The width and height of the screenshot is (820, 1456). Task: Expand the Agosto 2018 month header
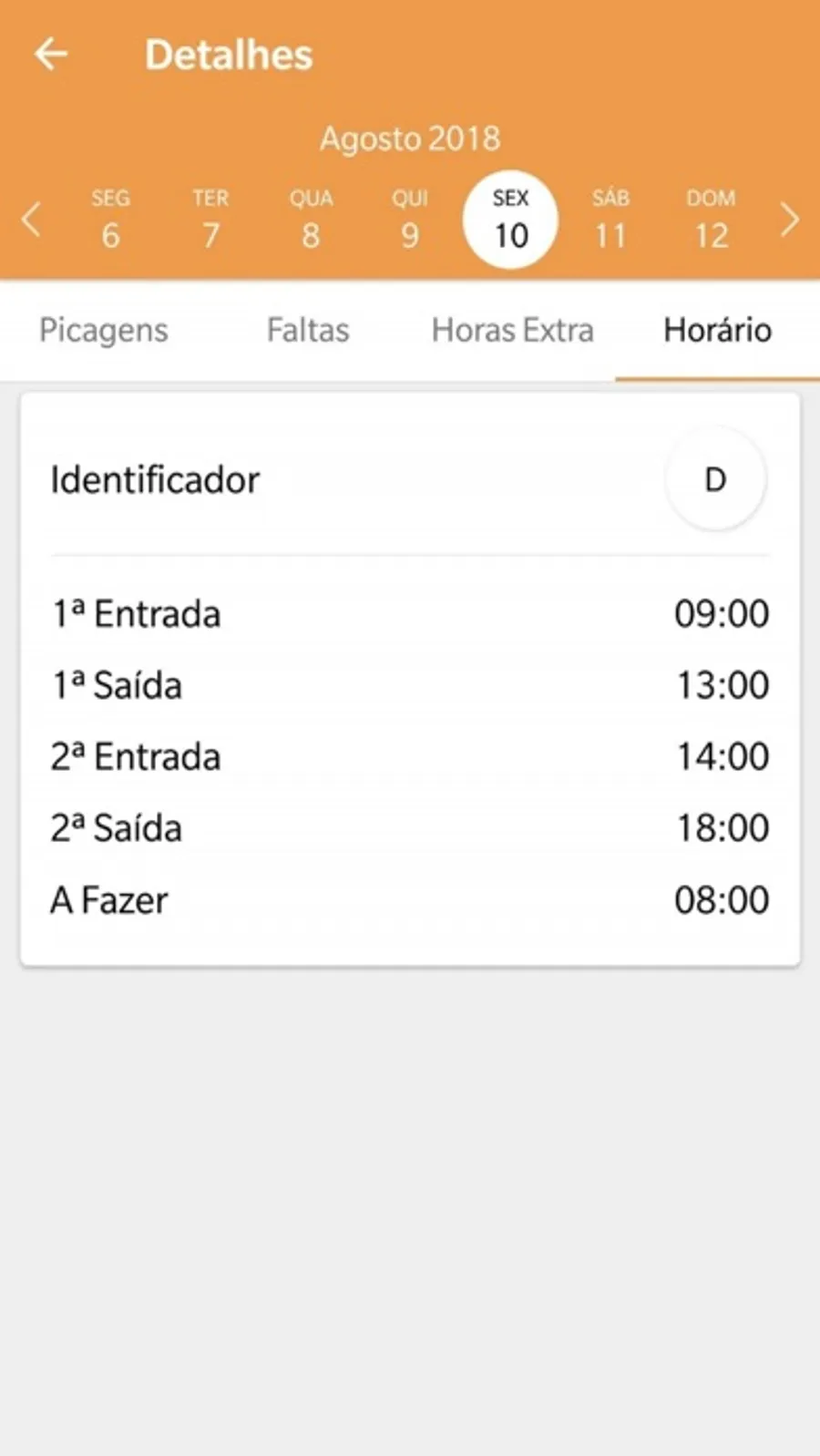click(410, 138)
